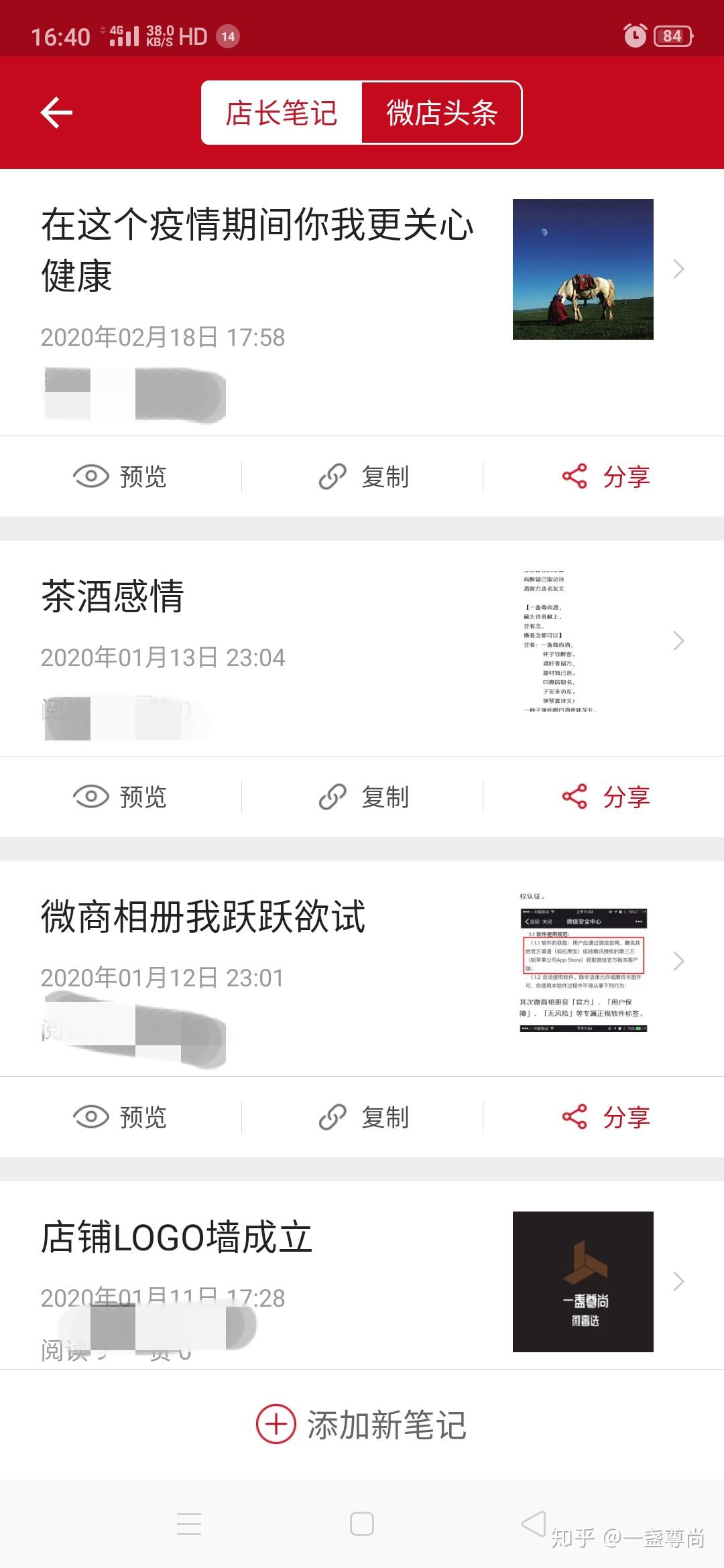Add a new note with 添加新笔记
Image resolution: width=724 pixels, height=1568 pixels.
(x=362, y=1425)
